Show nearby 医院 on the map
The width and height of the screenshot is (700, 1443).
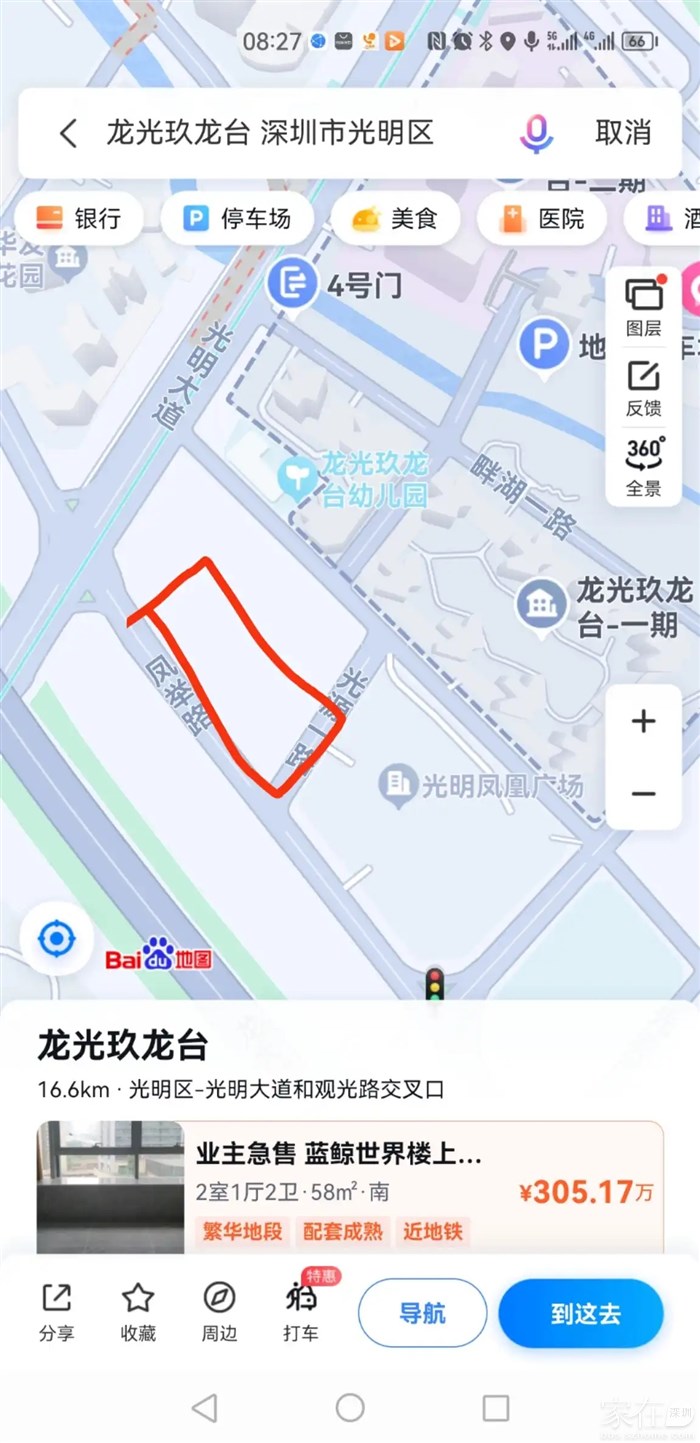point(544,218)
